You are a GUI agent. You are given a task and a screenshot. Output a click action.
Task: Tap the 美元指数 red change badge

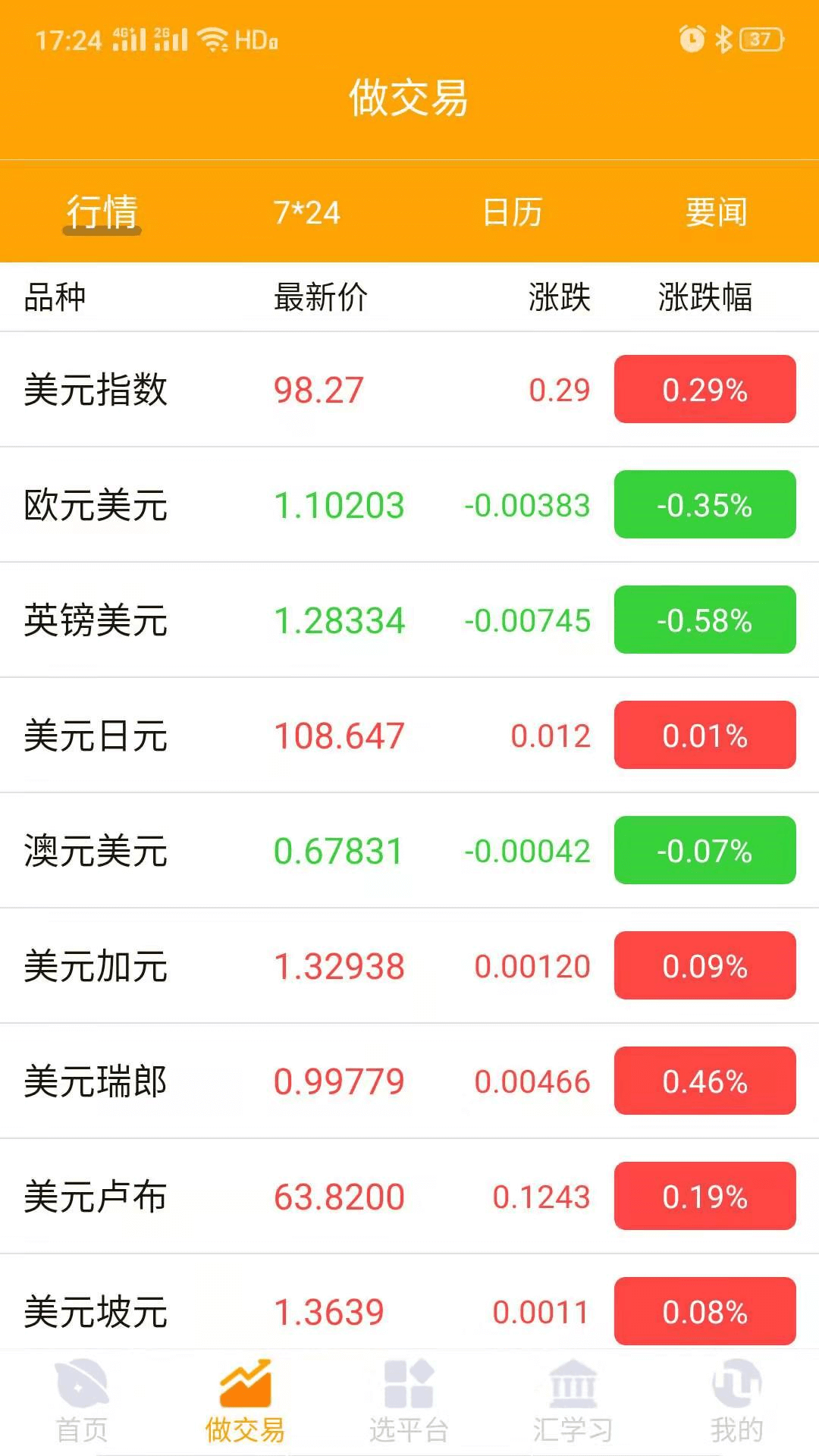click(x=704, y=390)
